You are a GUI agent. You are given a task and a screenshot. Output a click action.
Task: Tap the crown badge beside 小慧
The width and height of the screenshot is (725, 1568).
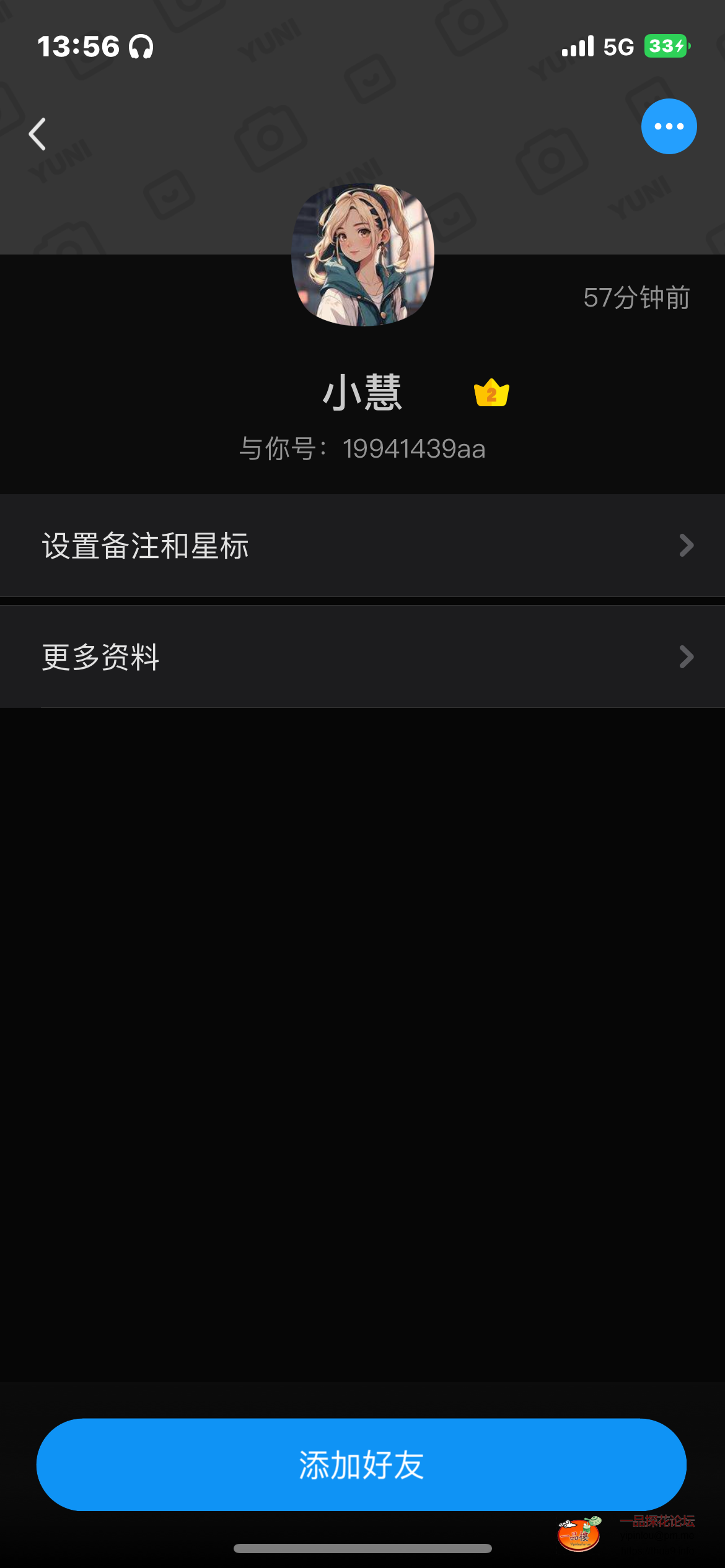[x=491, y=393]
